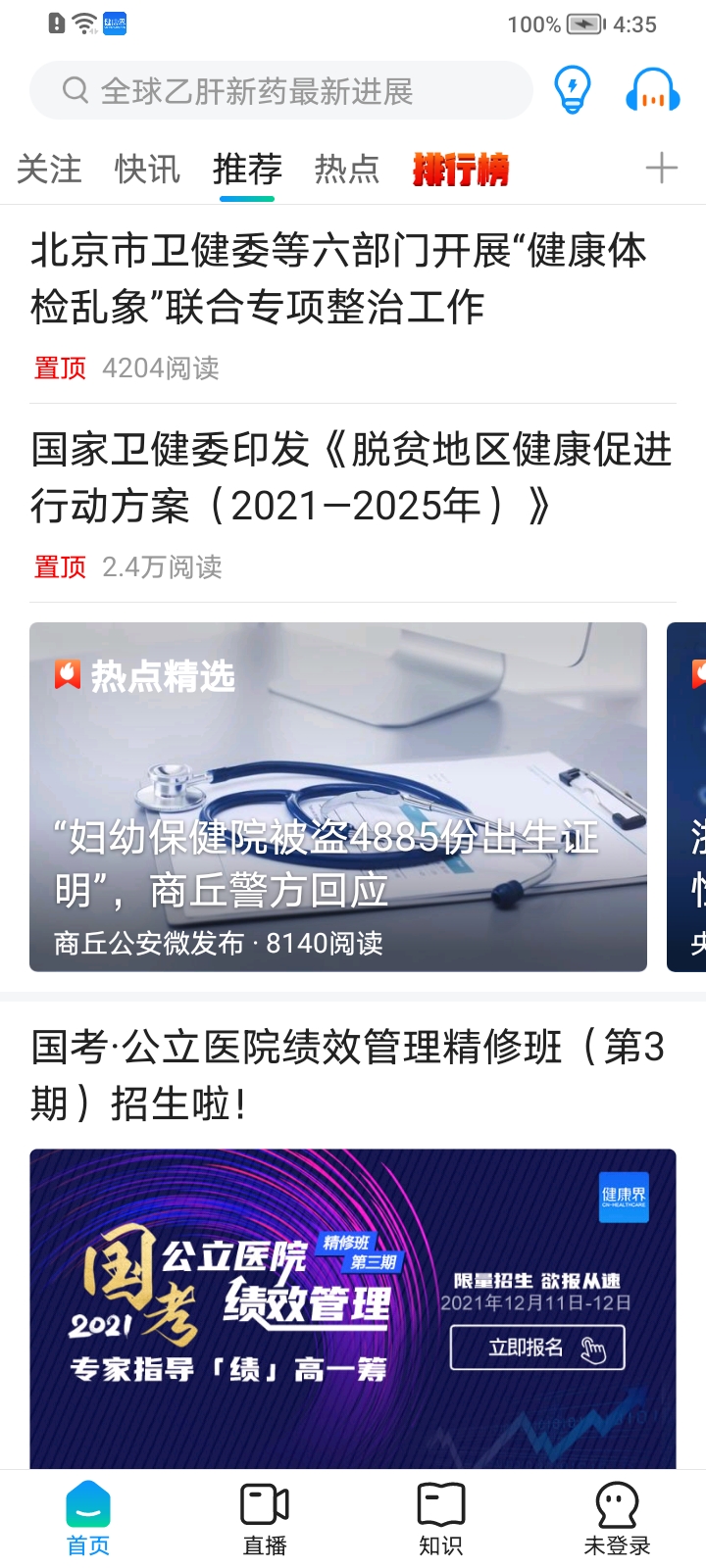Select the 快讯 news flash tab
Image resolution: width=706 pixels, height=1568 pixels.
tap(147, 169)
